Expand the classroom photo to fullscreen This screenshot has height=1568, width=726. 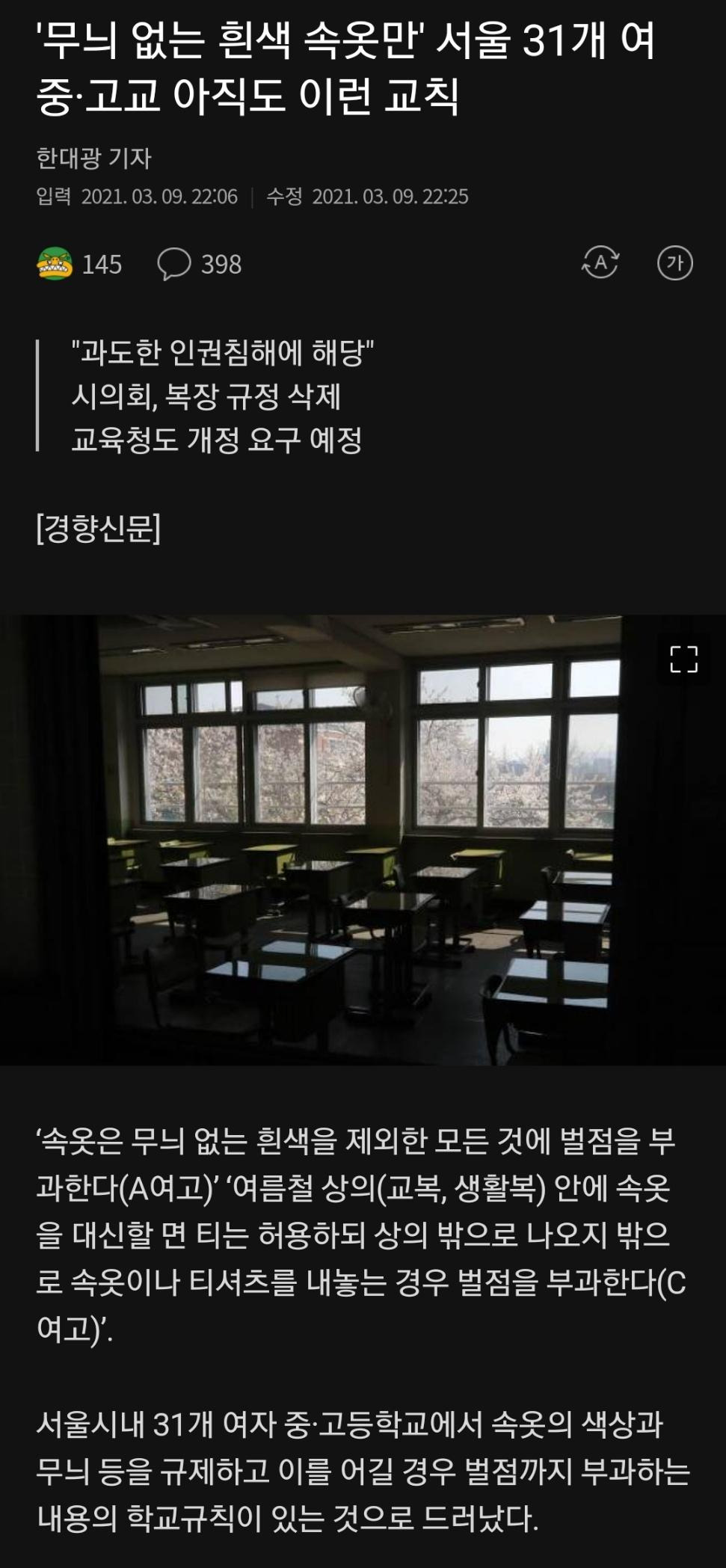683,660
